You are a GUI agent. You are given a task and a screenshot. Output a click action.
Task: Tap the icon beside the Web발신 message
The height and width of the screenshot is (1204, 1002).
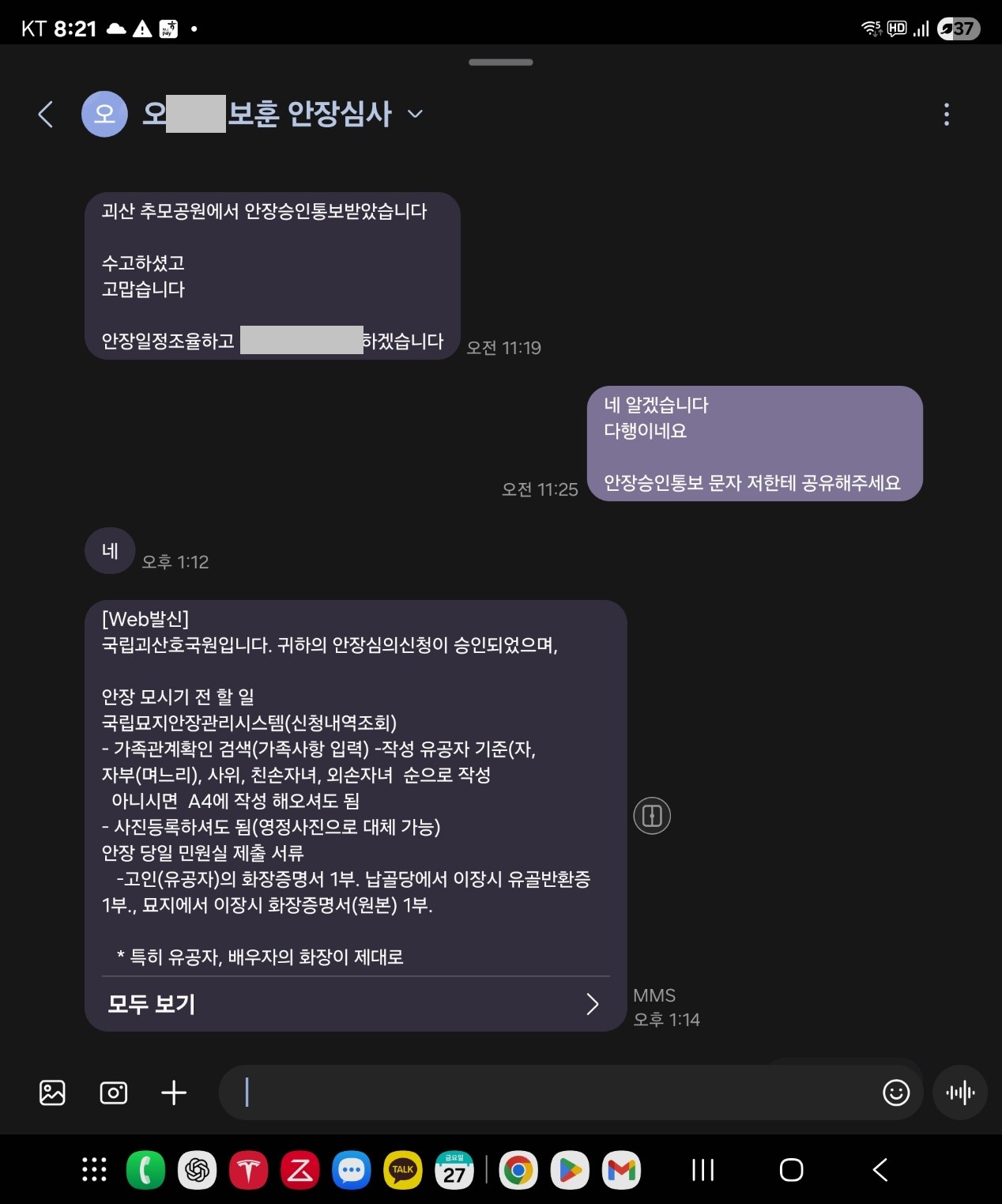click(652, 815)
